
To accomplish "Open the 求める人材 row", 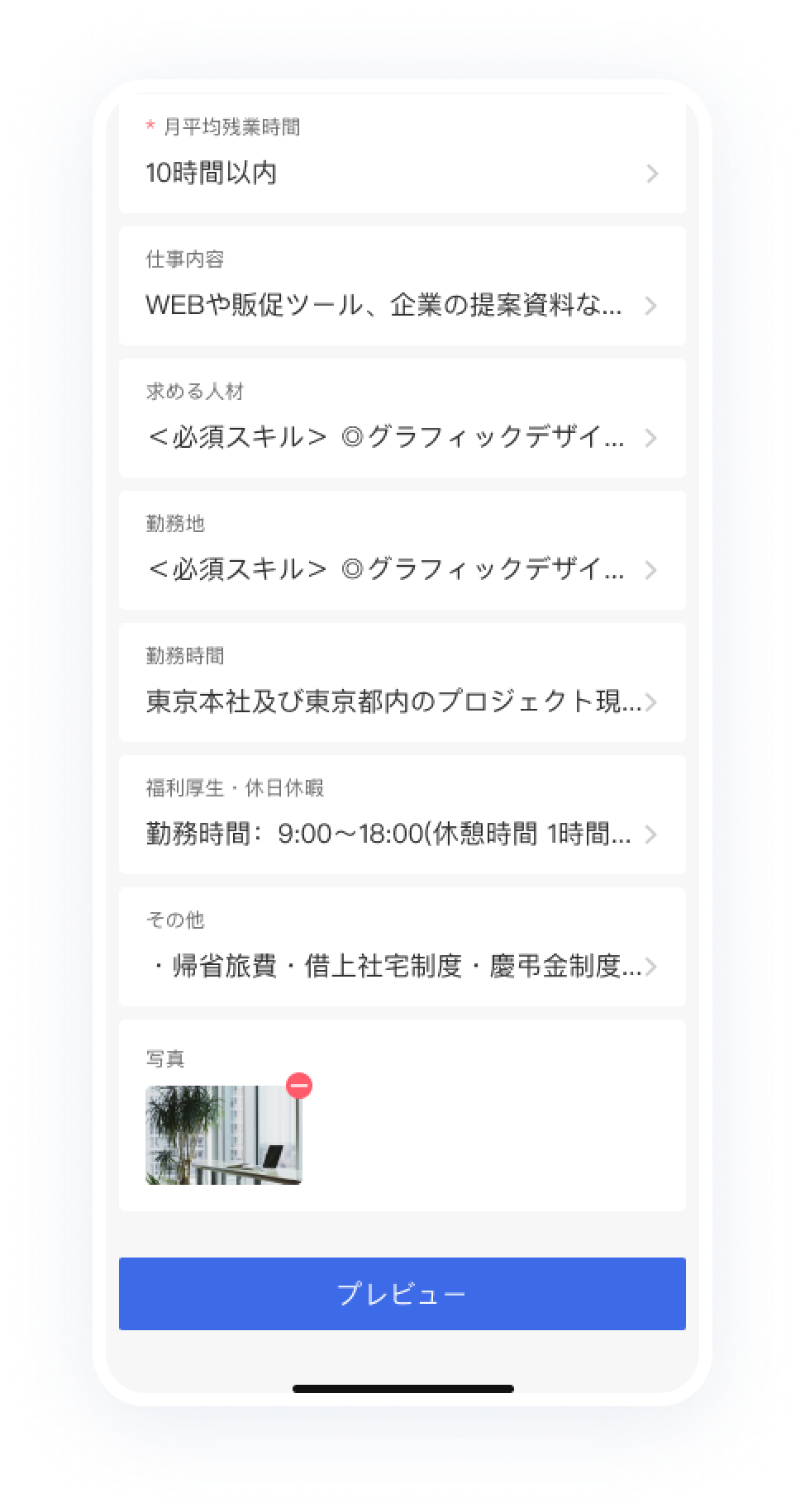I will (x=402, y=418).
